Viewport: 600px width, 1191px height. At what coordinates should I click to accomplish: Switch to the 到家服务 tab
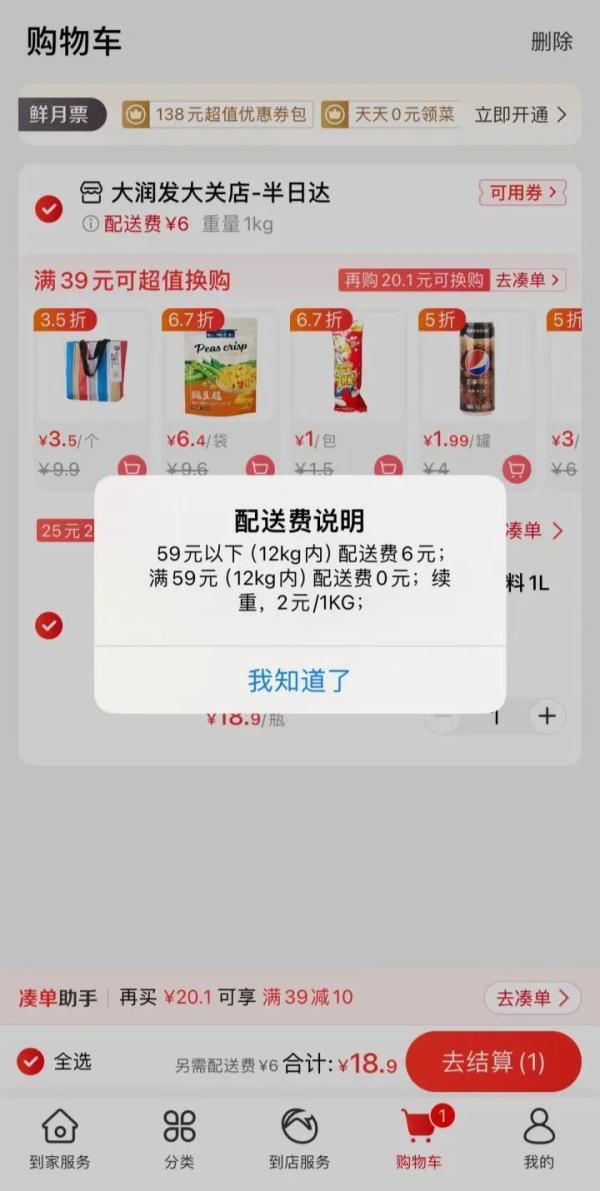click(x=60, y=1138)
